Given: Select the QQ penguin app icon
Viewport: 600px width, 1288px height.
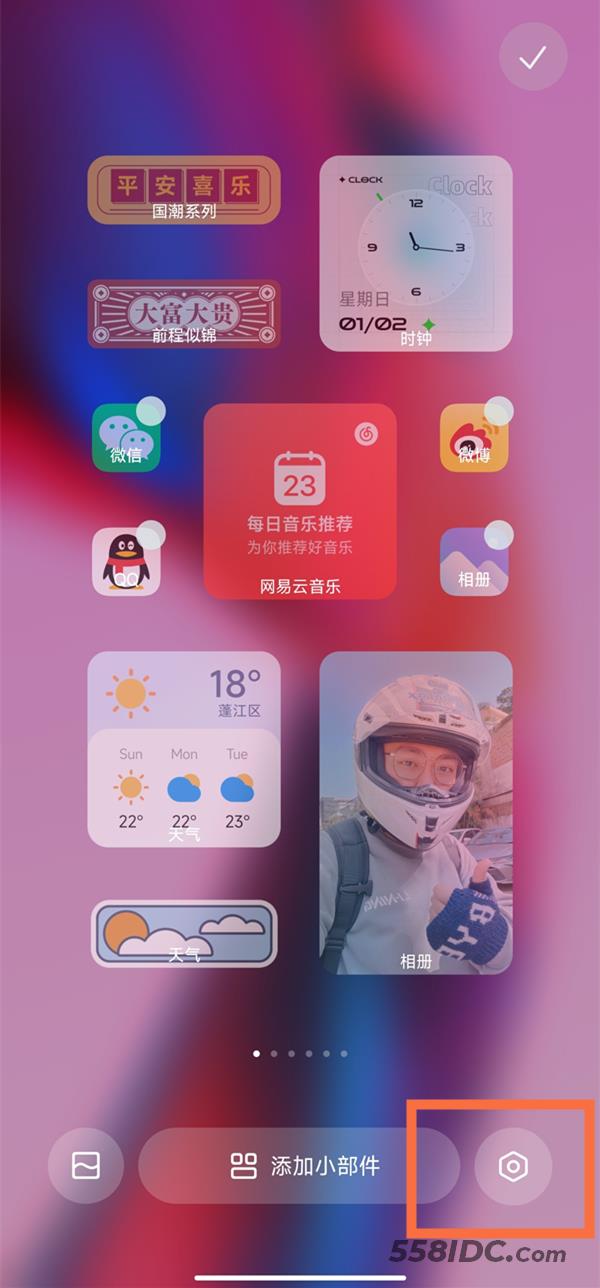Looking at the screenshot, I should (x=126, y=561).
